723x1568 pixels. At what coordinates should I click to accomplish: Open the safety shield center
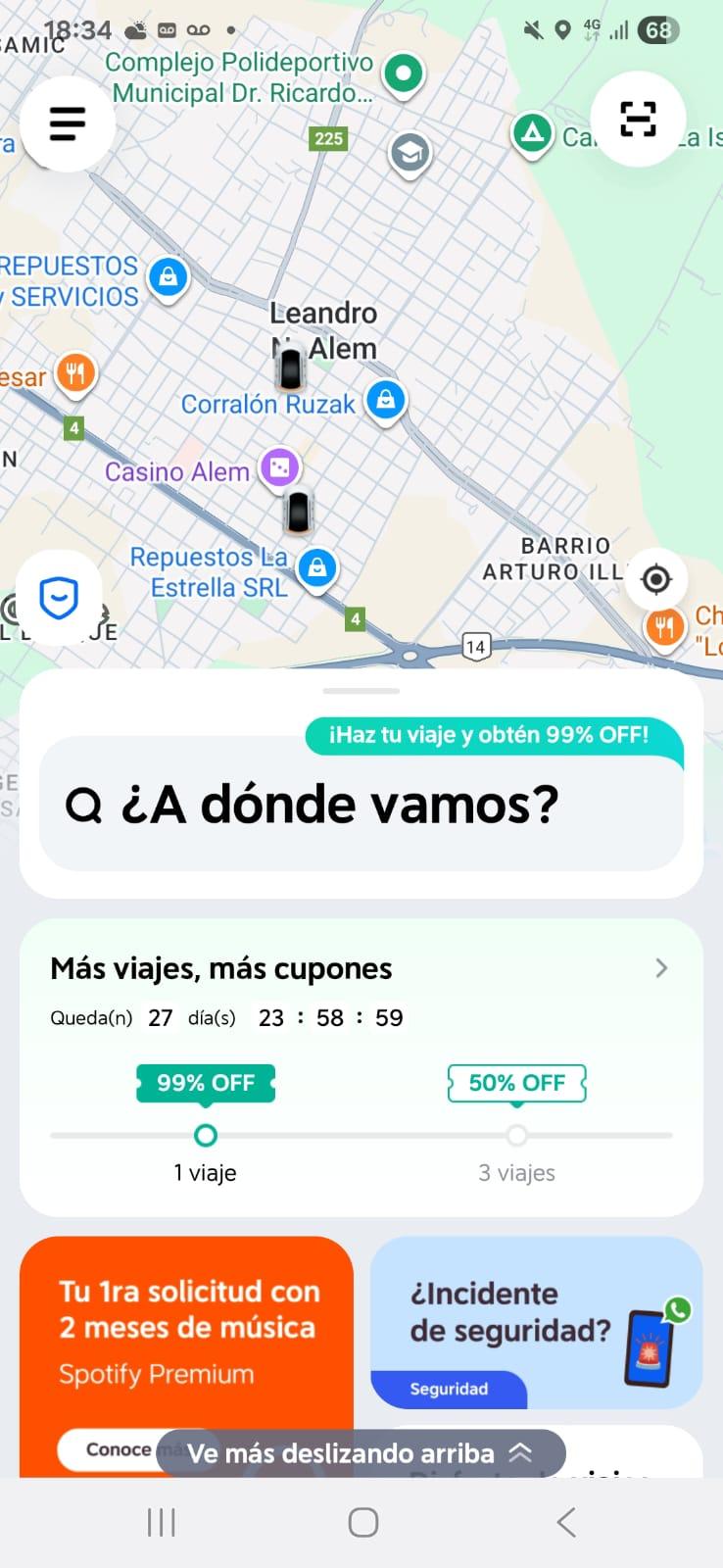(x=59, y=597)
